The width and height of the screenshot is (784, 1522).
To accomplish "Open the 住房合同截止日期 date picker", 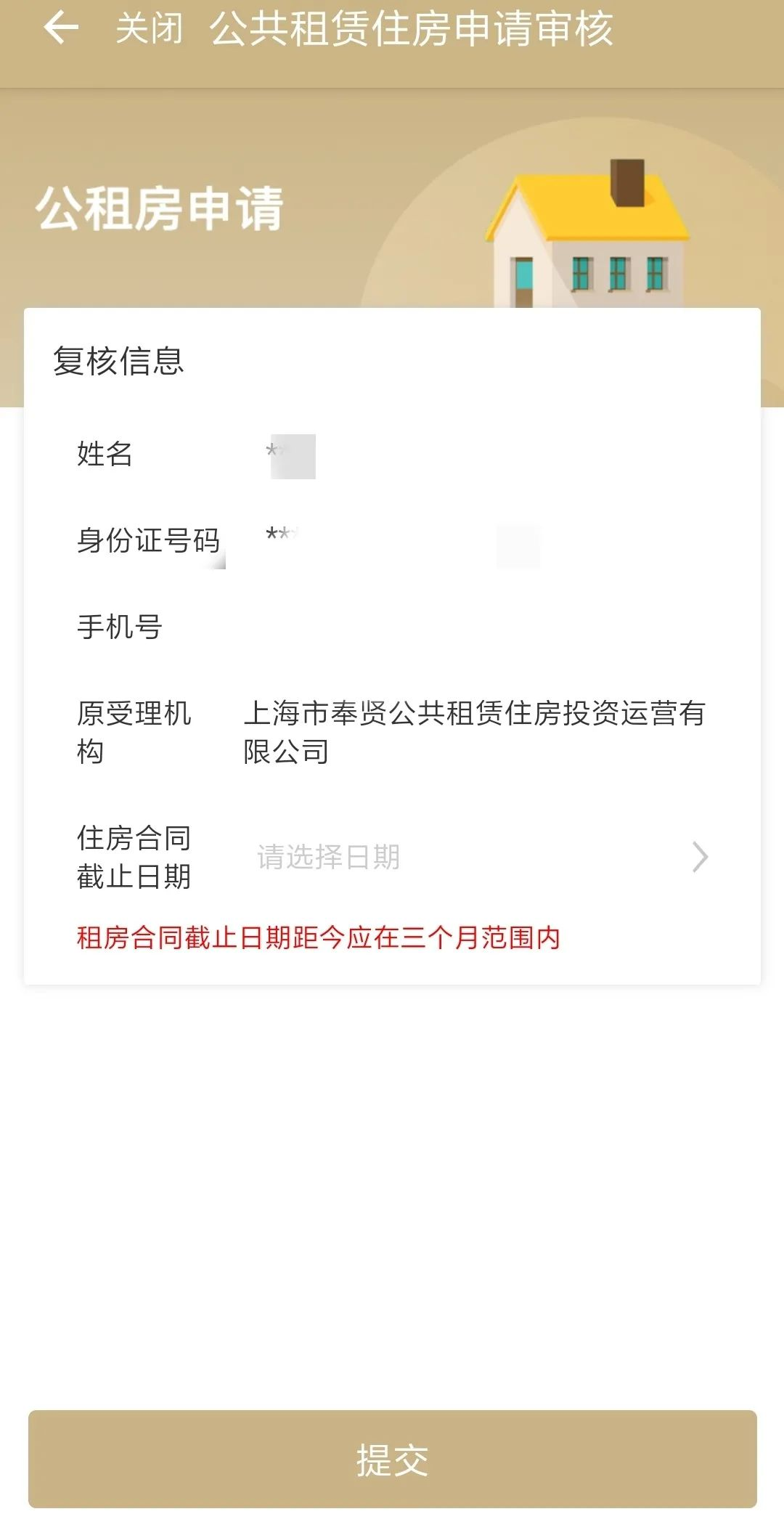I will click(x=479, y=857).
